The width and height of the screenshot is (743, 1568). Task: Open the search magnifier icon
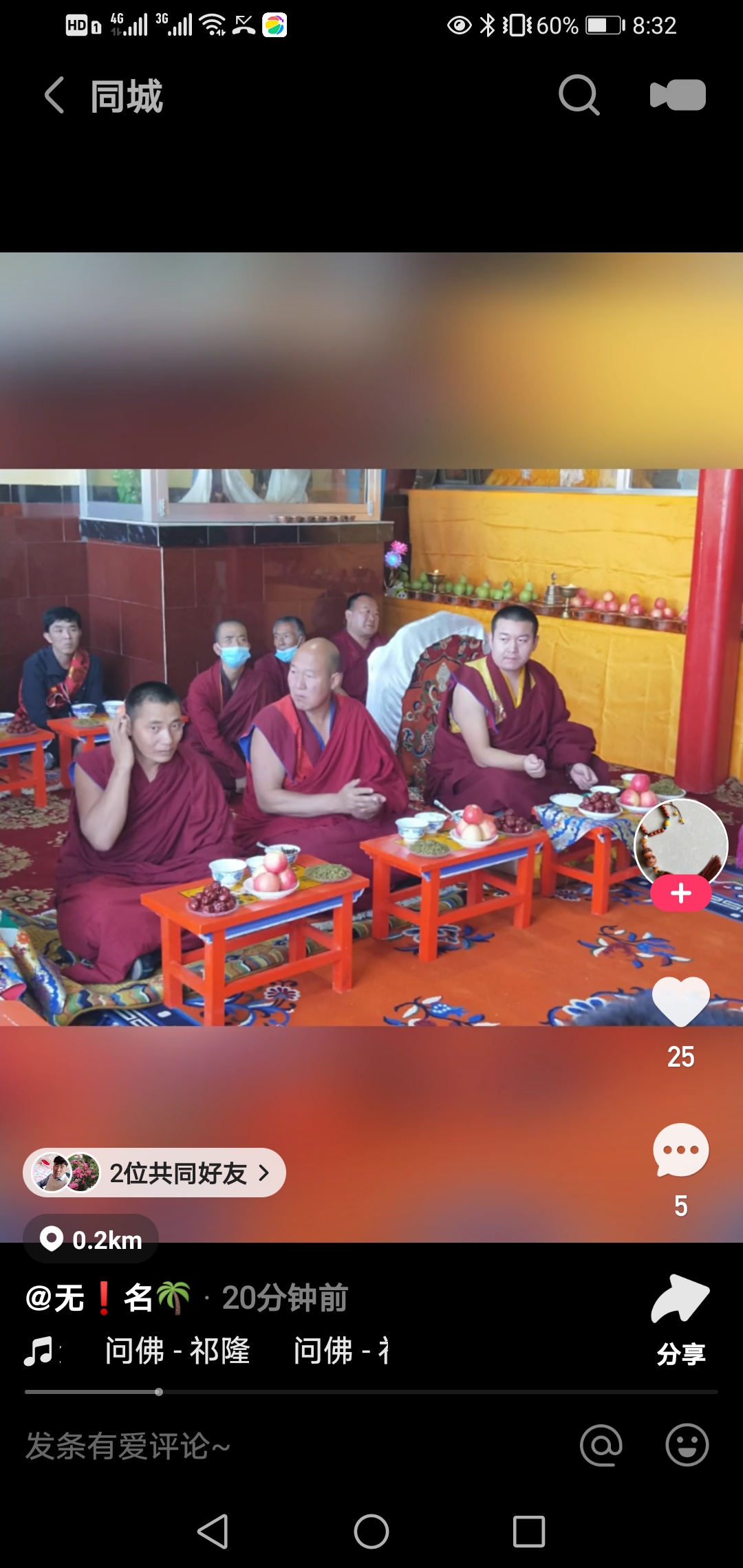[x=579, y=95]
